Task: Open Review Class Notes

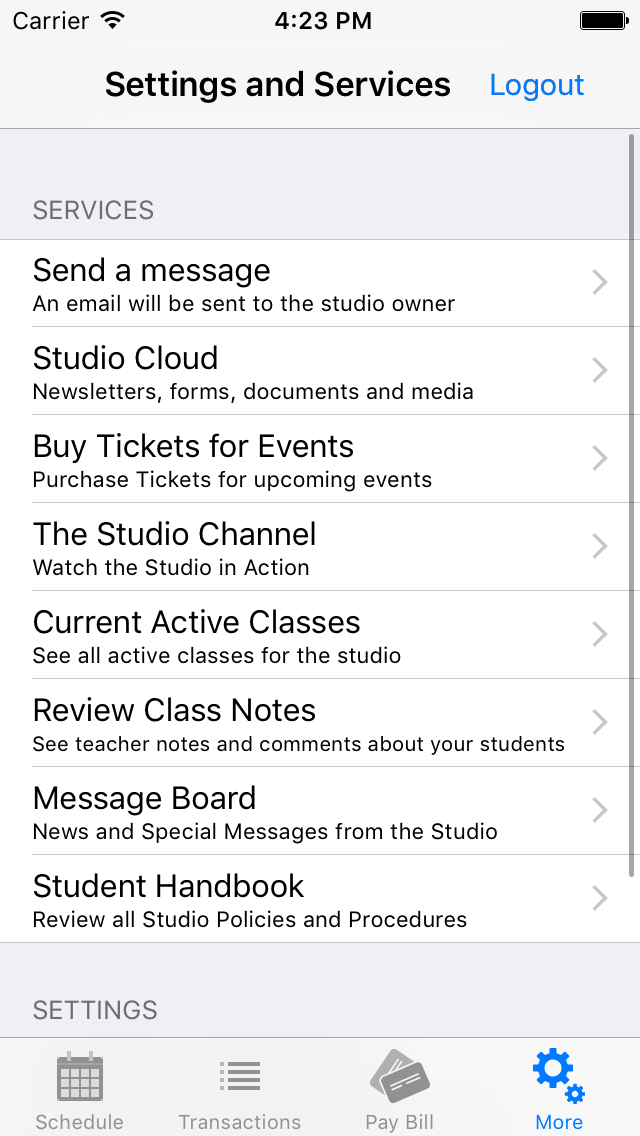Action: pyautogui.click(x=320, y=723)
